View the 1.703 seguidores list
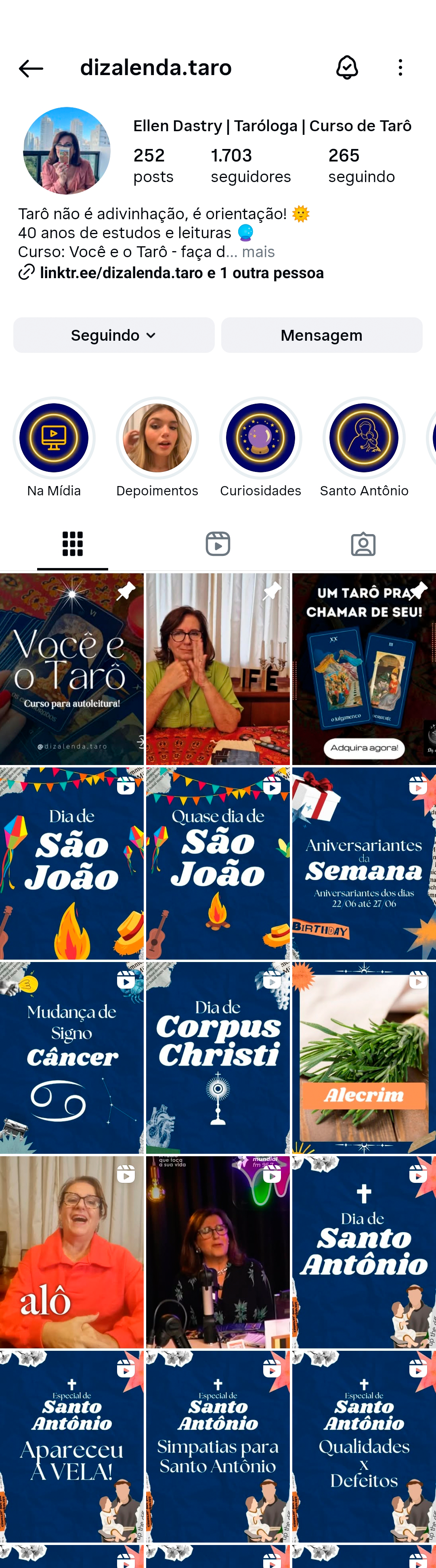The height and width of the screenshot is (1568, 436). click(250, 165)
